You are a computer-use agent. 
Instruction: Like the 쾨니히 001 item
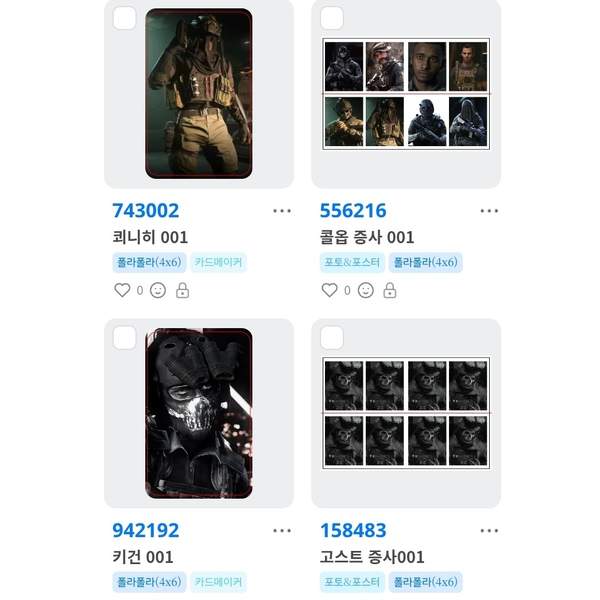(122, 290)
